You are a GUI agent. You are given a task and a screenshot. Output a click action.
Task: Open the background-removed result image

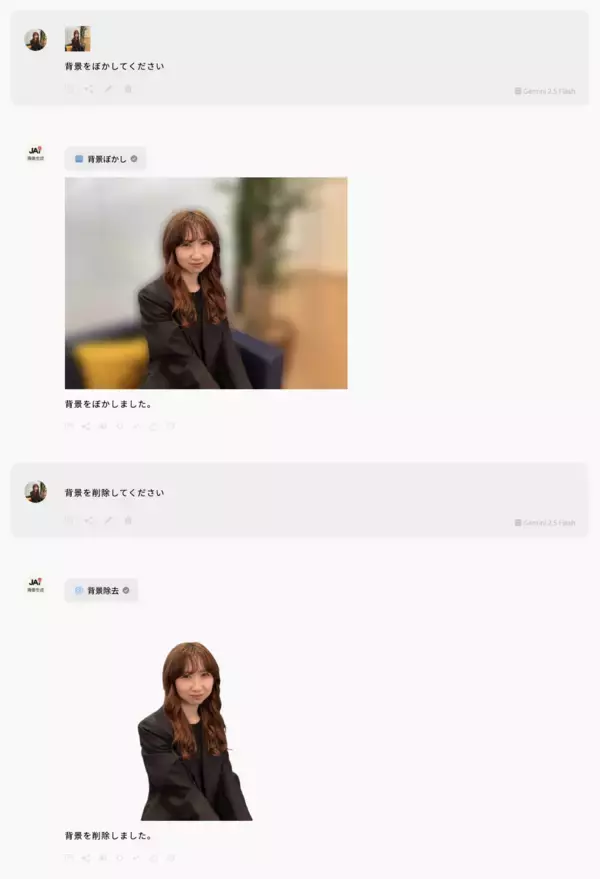(195, 730)
